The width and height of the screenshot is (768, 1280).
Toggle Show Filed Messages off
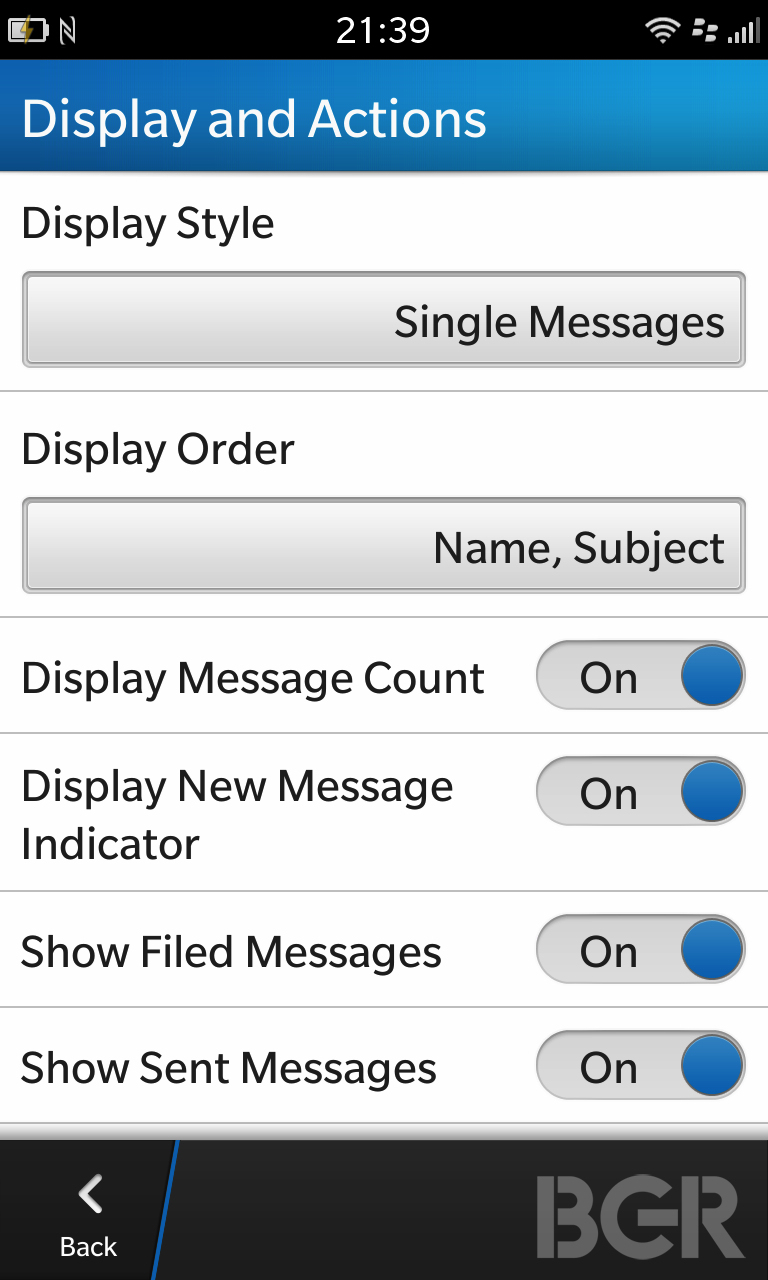[x=641, y=950]
